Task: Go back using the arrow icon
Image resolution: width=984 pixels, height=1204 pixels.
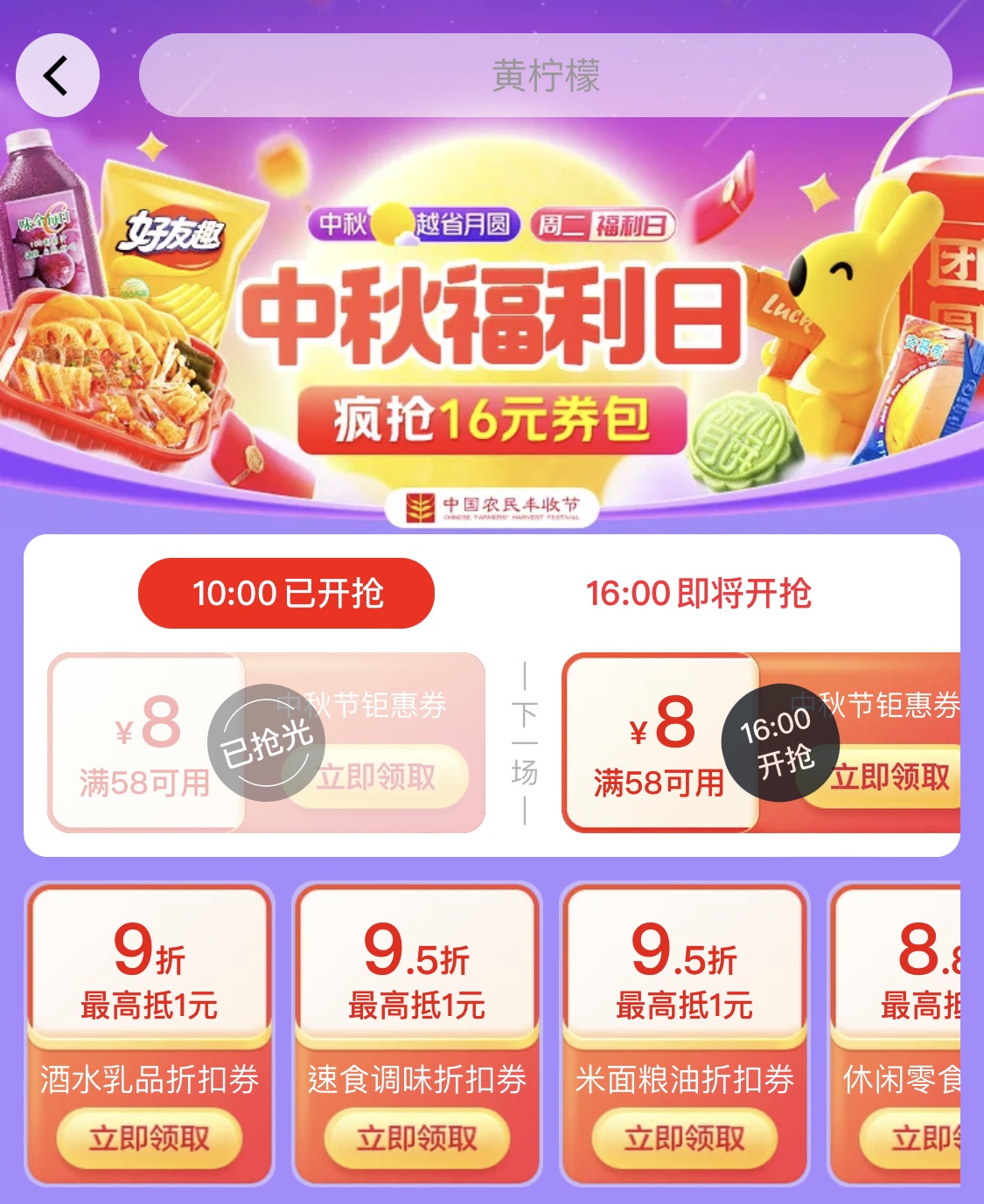Action: coord(57,75)
